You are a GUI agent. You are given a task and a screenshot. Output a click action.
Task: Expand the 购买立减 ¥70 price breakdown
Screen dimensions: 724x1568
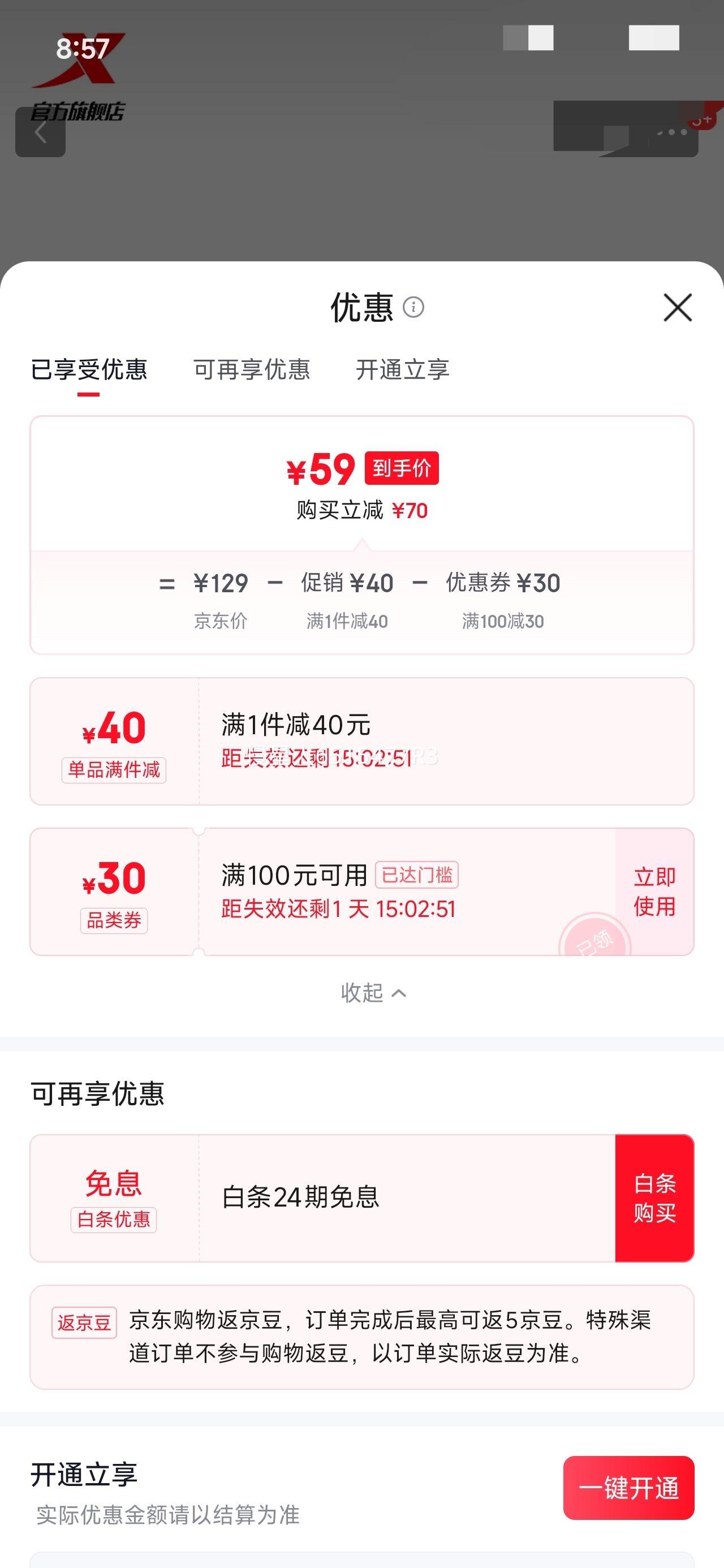pos(360,511)
